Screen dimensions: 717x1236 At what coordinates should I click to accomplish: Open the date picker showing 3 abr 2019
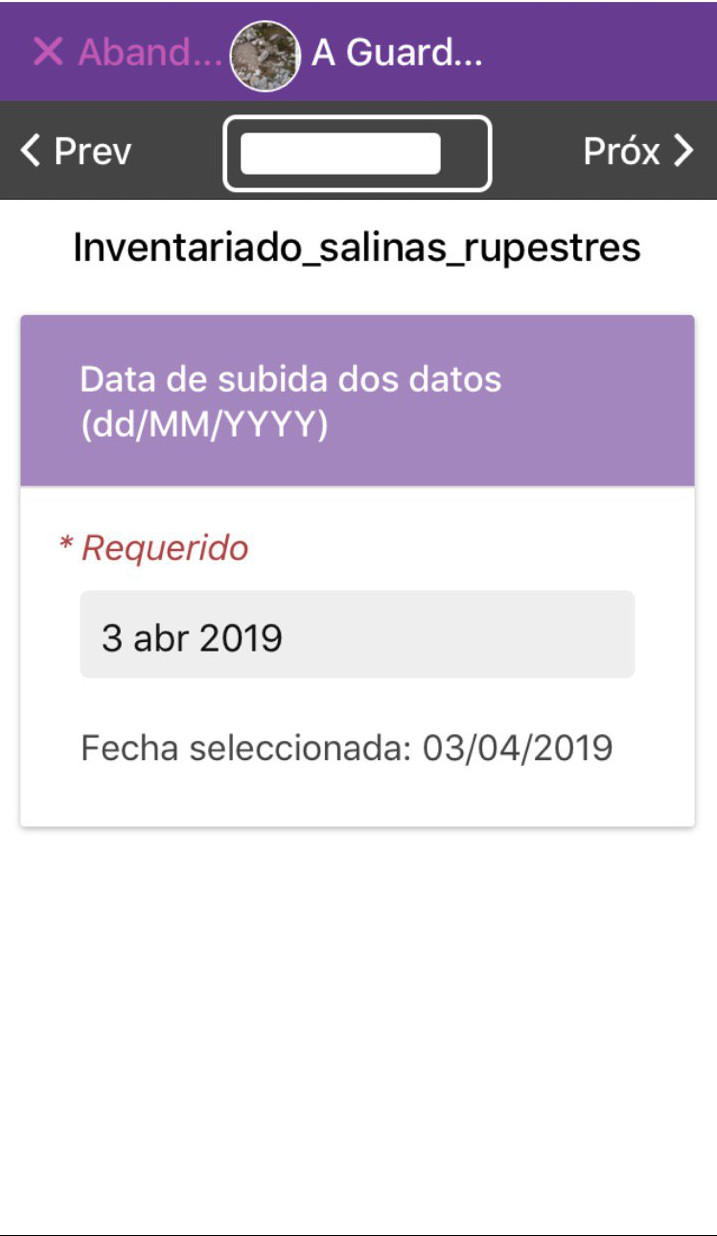357,636
